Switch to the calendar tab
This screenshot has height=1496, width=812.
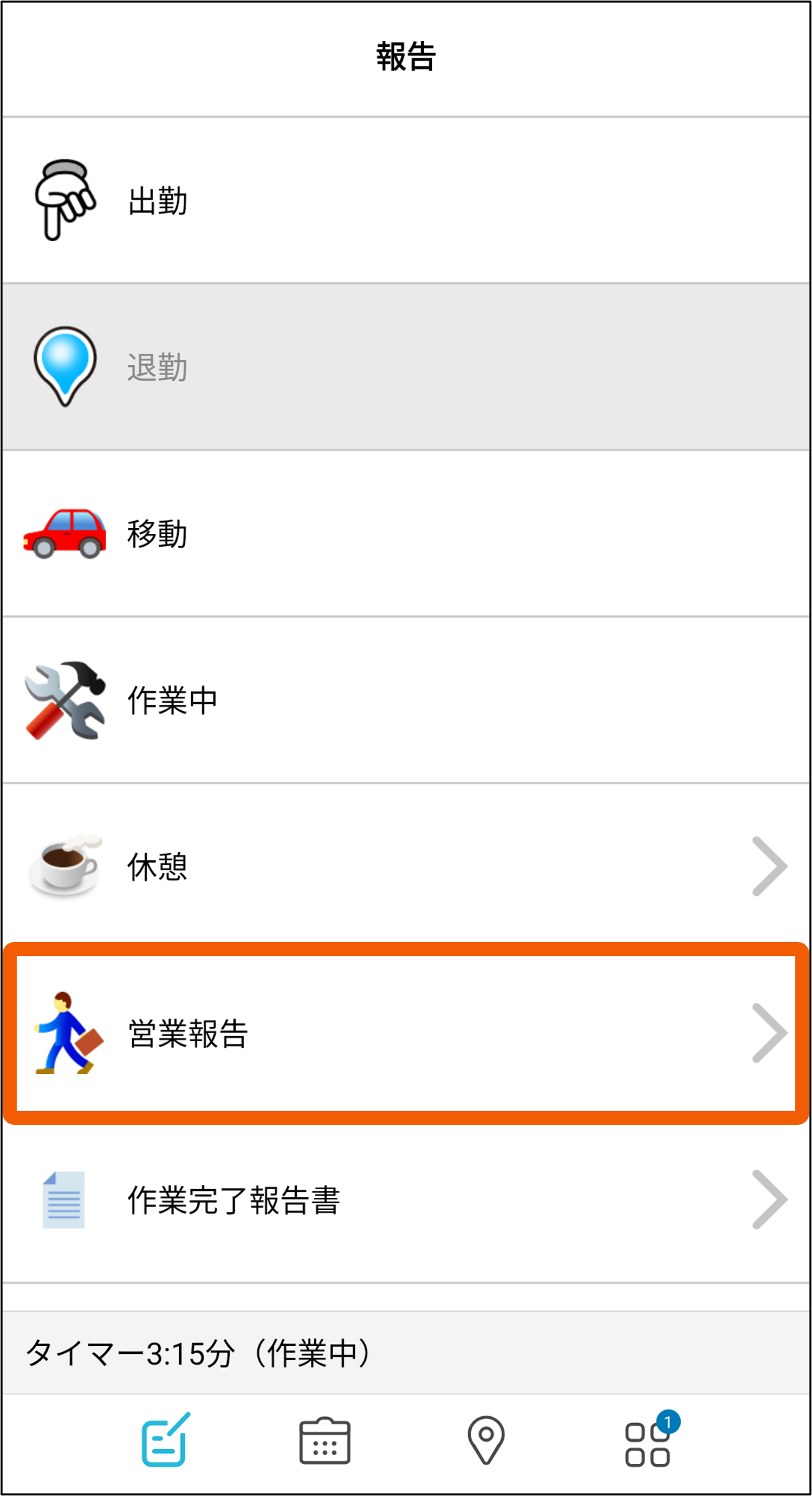point(325,1440)
